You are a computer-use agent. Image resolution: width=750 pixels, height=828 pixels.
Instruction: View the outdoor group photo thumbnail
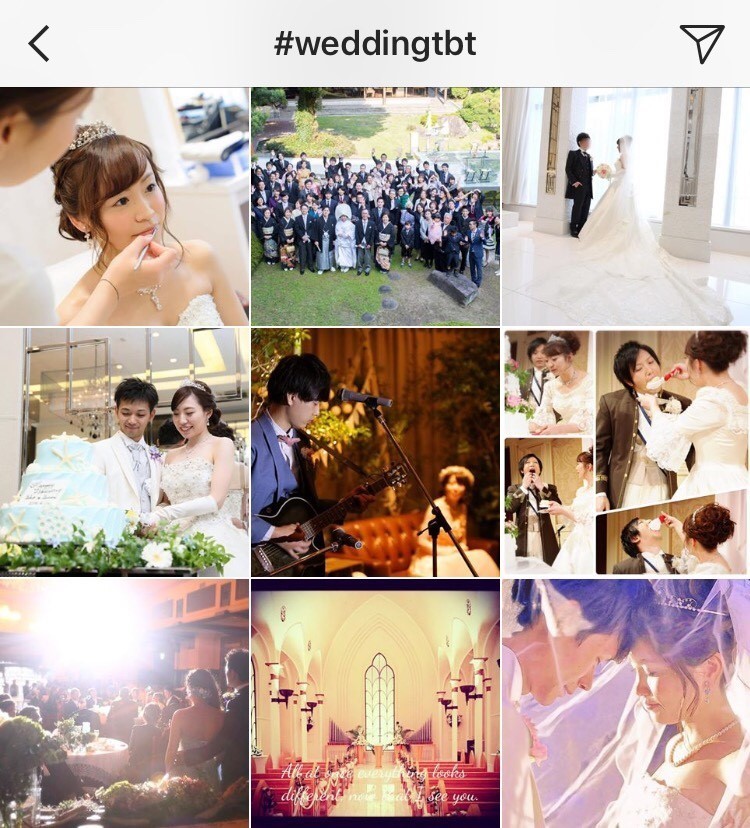click(x=375, y=205)
